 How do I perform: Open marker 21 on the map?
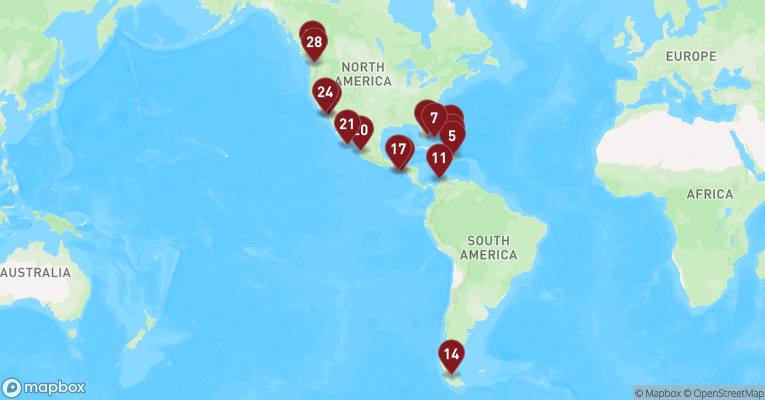point(347,125)
